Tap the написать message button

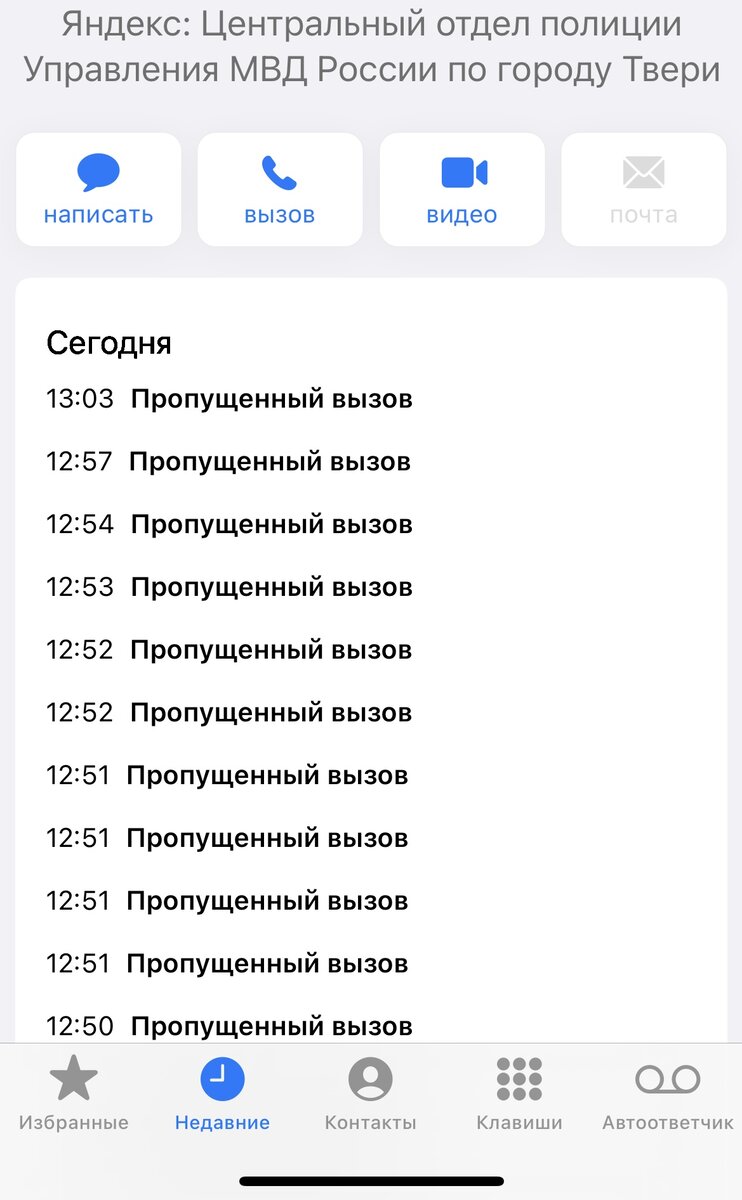(98, 189)
